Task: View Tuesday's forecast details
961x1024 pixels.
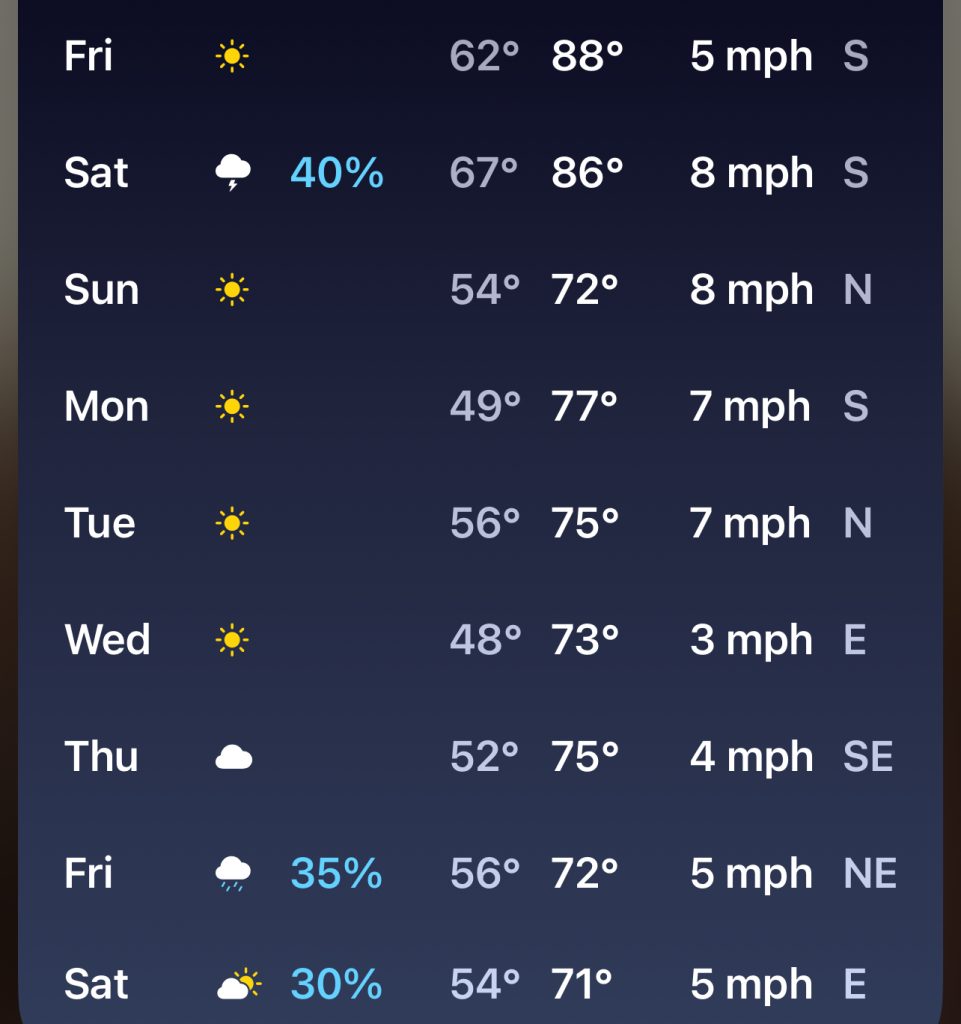Action: [x=480, y=523]
